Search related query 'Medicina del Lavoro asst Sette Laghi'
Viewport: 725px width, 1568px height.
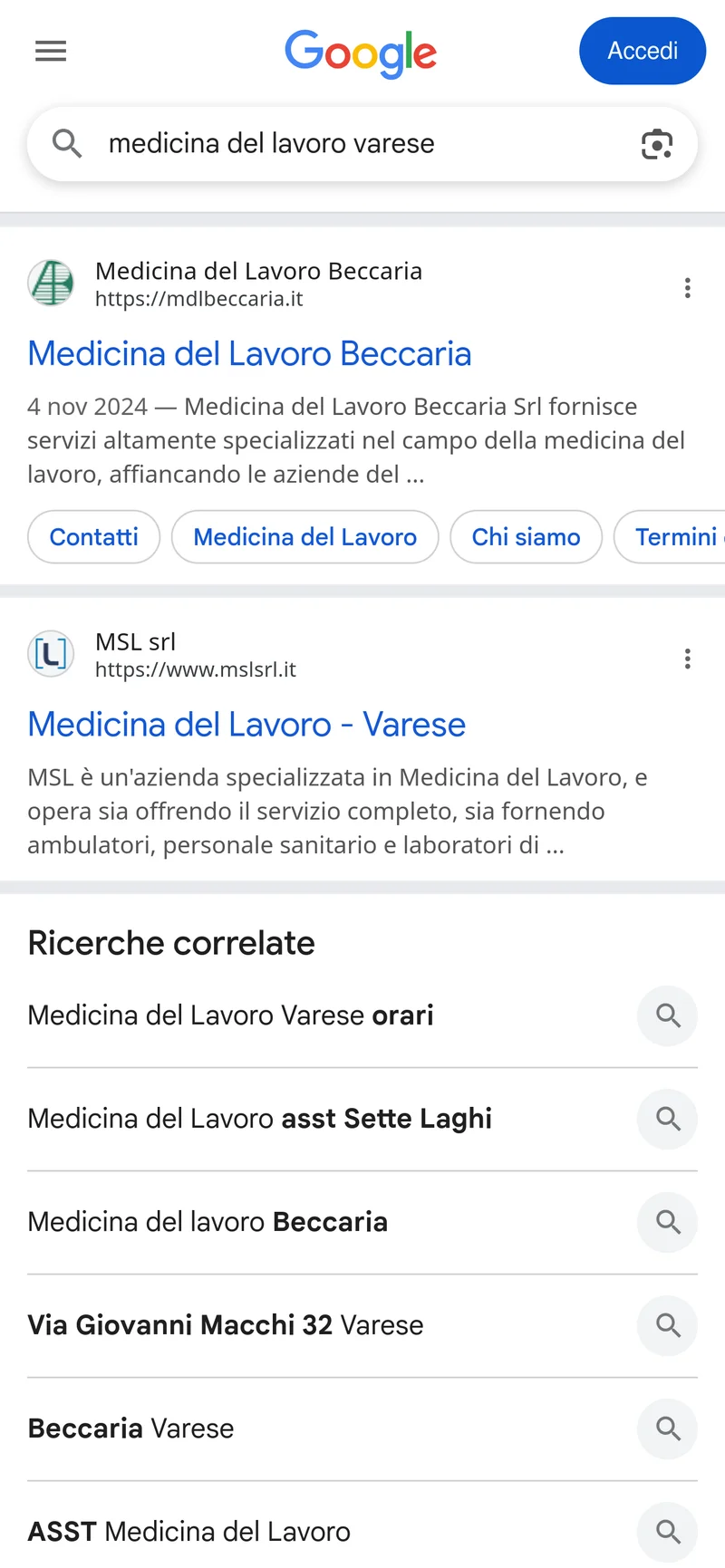tap(260, 1119)
